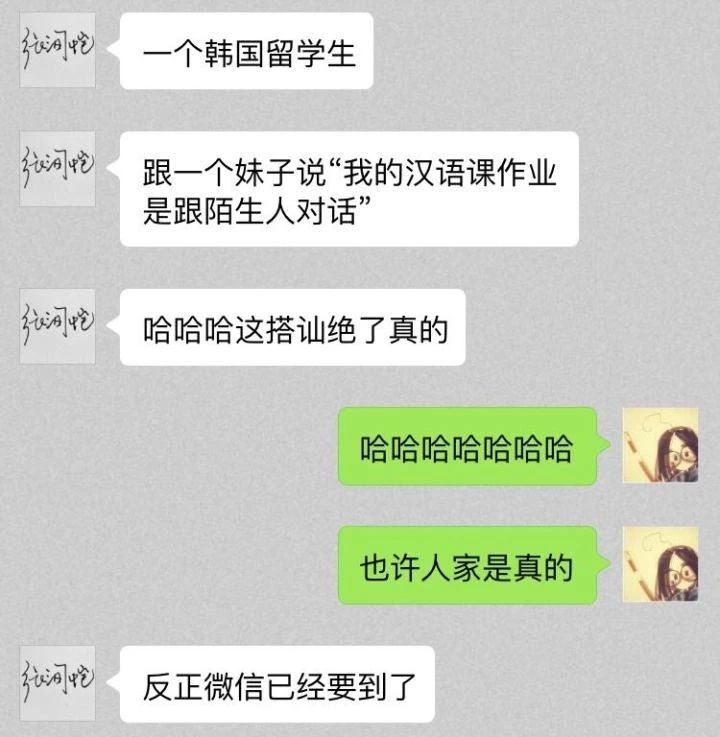Screen dimensions: 720x737
Task: Open sender's avatar beside "一个韩国留学生"
Action: (57, 50)
